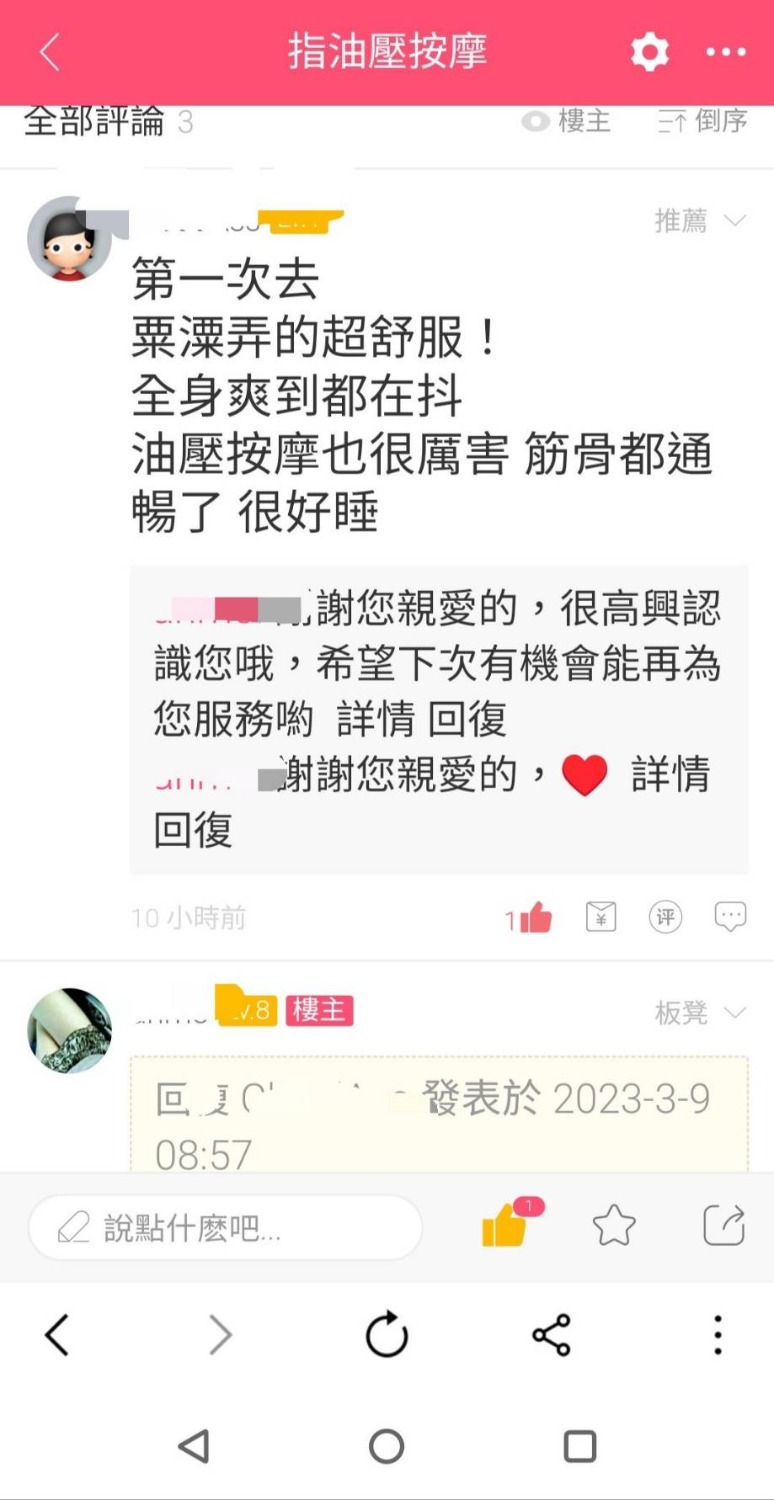Open the 樓主 commenter's avatar profile
This screenshot has width=774, height=1500.
click(69, 1031)
